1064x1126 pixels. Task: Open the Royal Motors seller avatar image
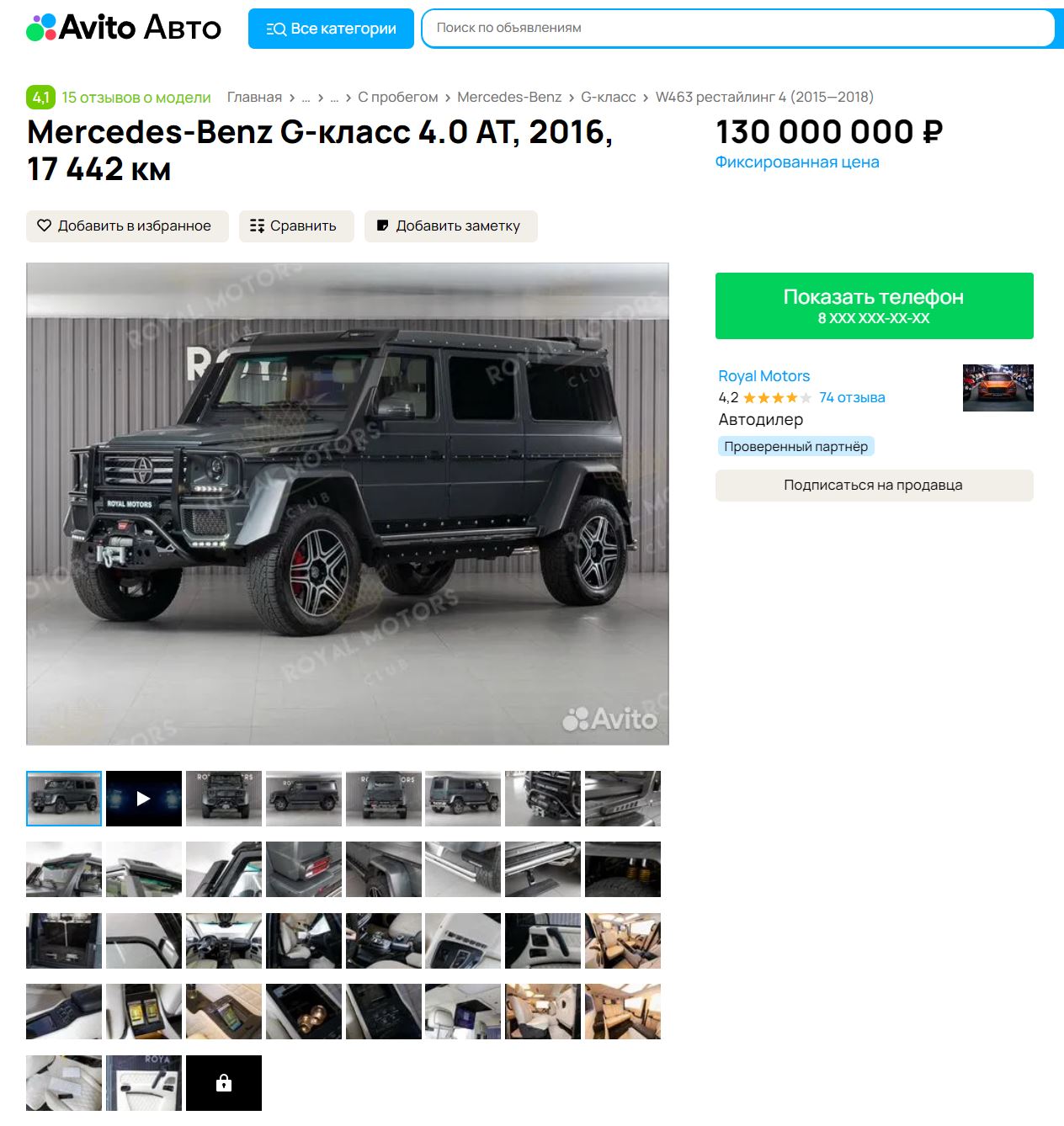click(997, 388)
